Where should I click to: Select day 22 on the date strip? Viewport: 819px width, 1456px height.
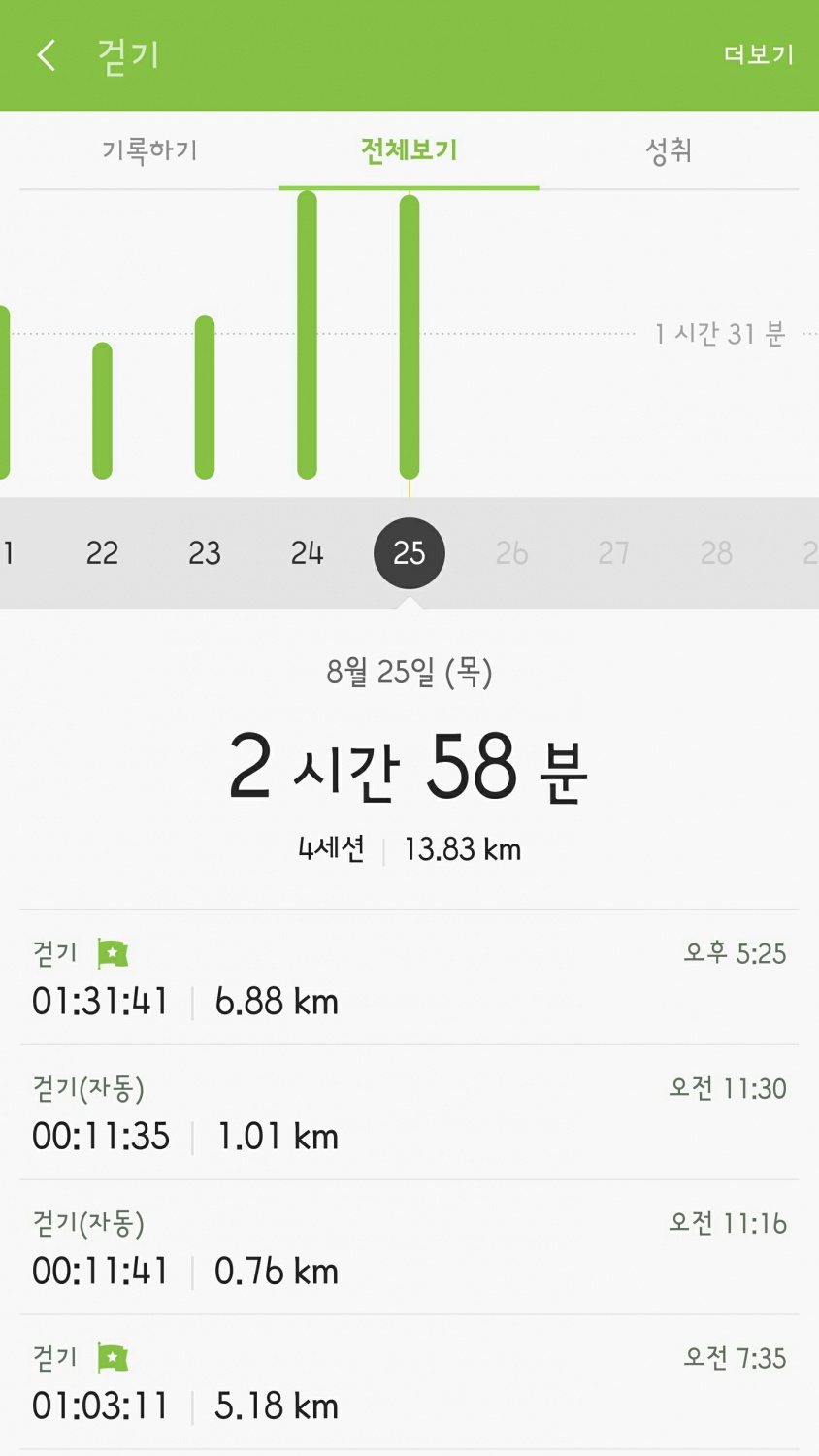(102, 553)
